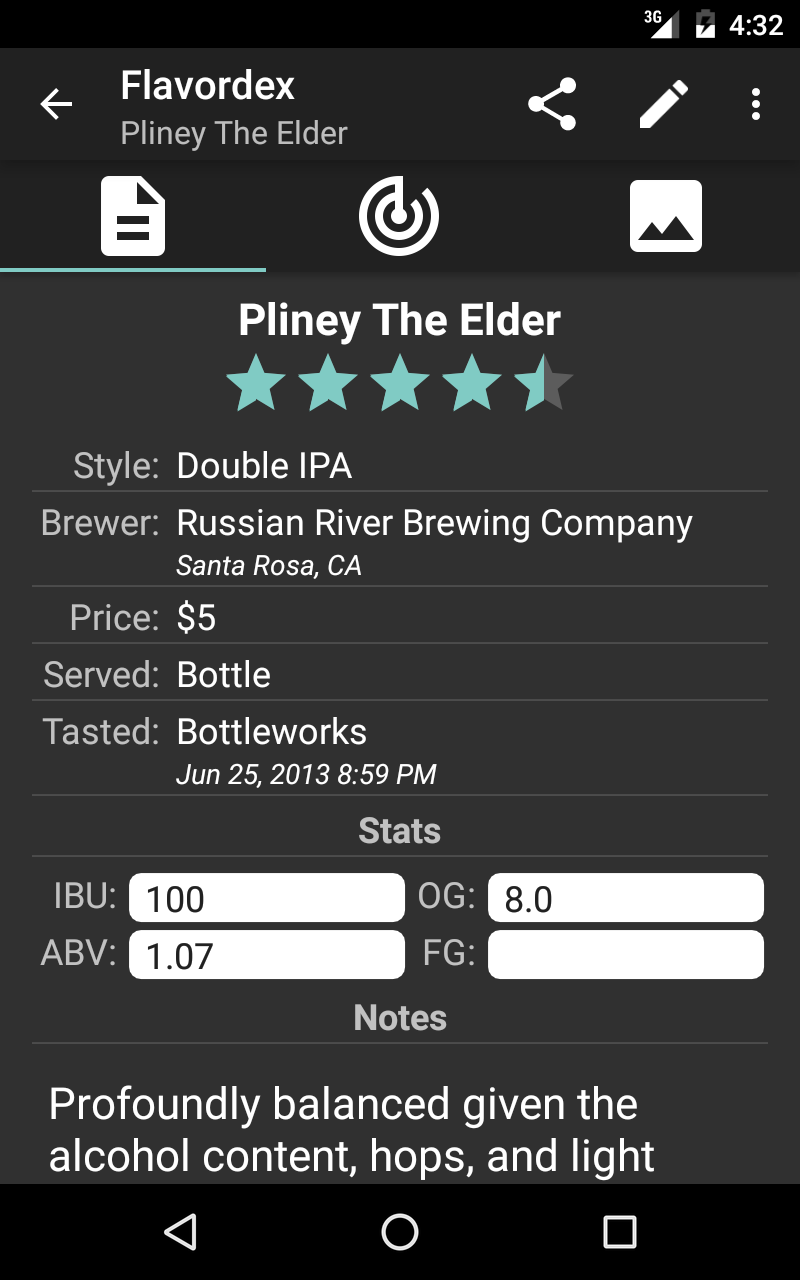
Task: Tap the IBU field showing 100
Action: 267,898
